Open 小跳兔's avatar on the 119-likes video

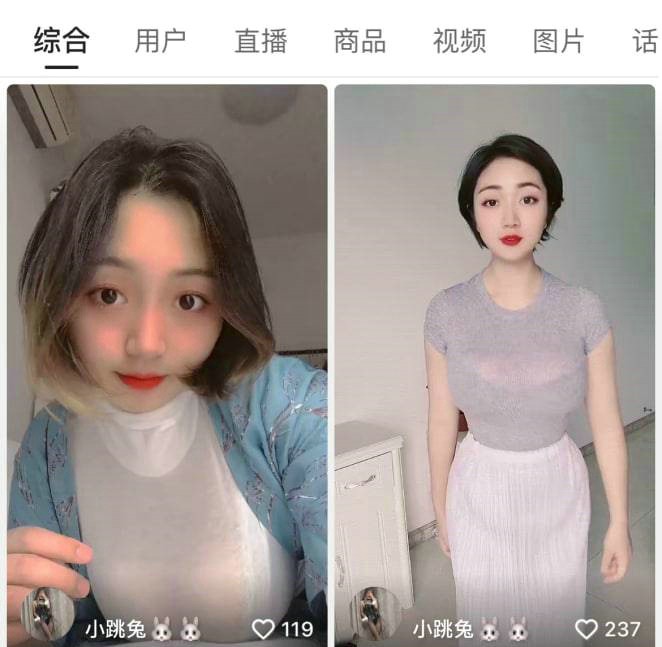tap(45, 612)
